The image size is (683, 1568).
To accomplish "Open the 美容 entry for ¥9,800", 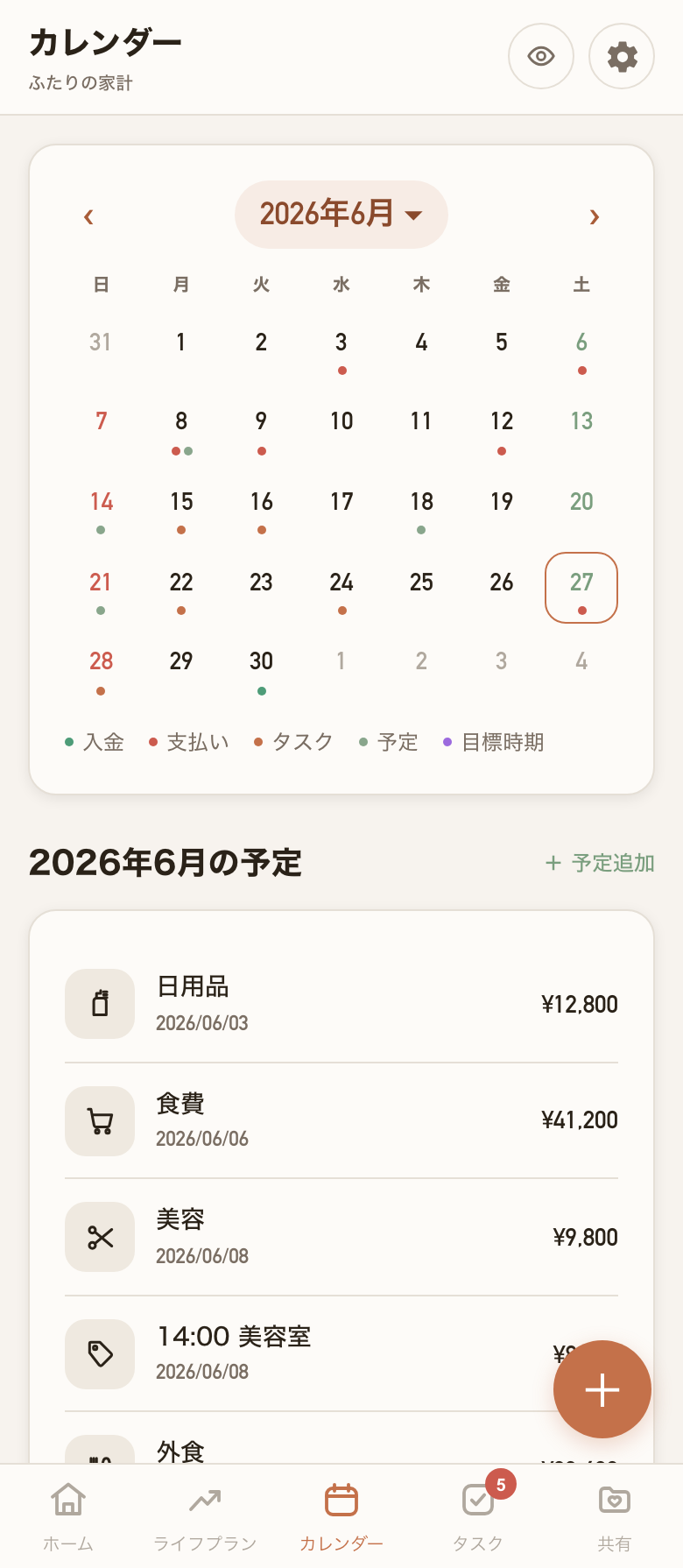I will pyautogui.click(x=341, y=1237).
